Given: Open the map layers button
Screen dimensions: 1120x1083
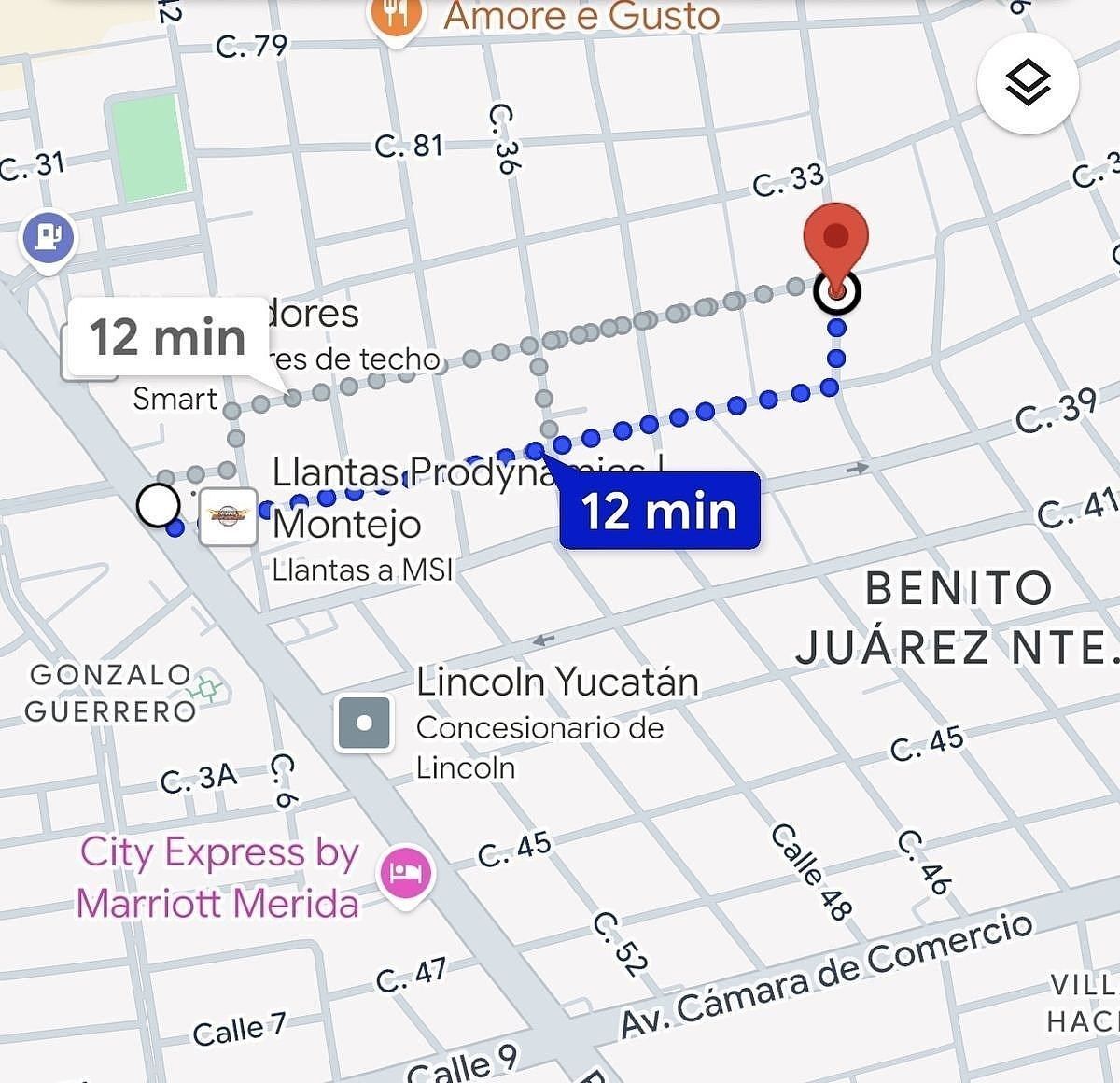Looking at the screenshot, I should tap(1028, 84).
